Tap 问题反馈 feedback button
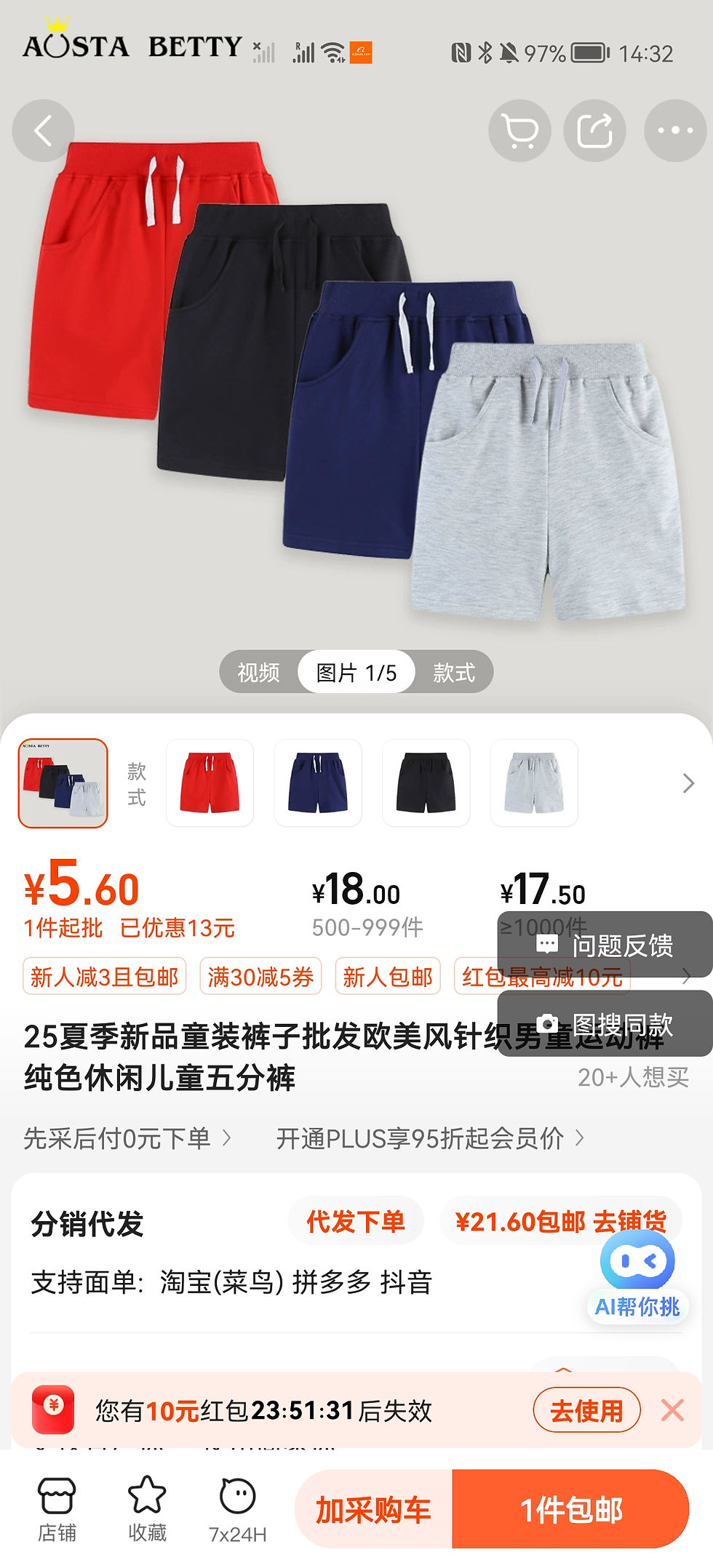The height and width of the screenshot is (1568, 713). pyautogui.click(x=605, y=945)
